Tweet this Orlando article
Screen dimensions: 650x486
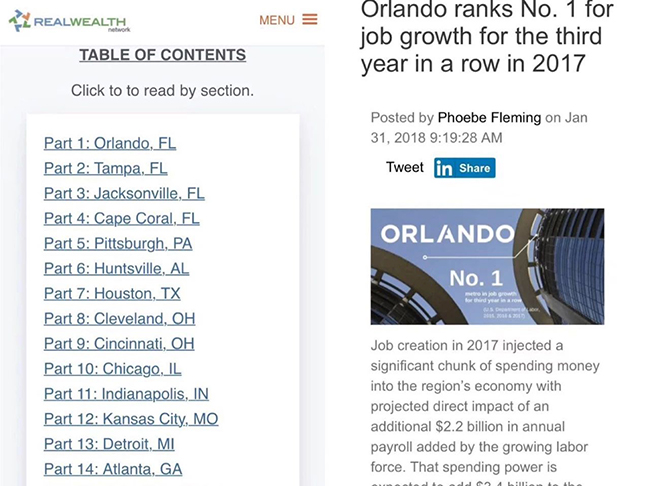pos(405,168)
